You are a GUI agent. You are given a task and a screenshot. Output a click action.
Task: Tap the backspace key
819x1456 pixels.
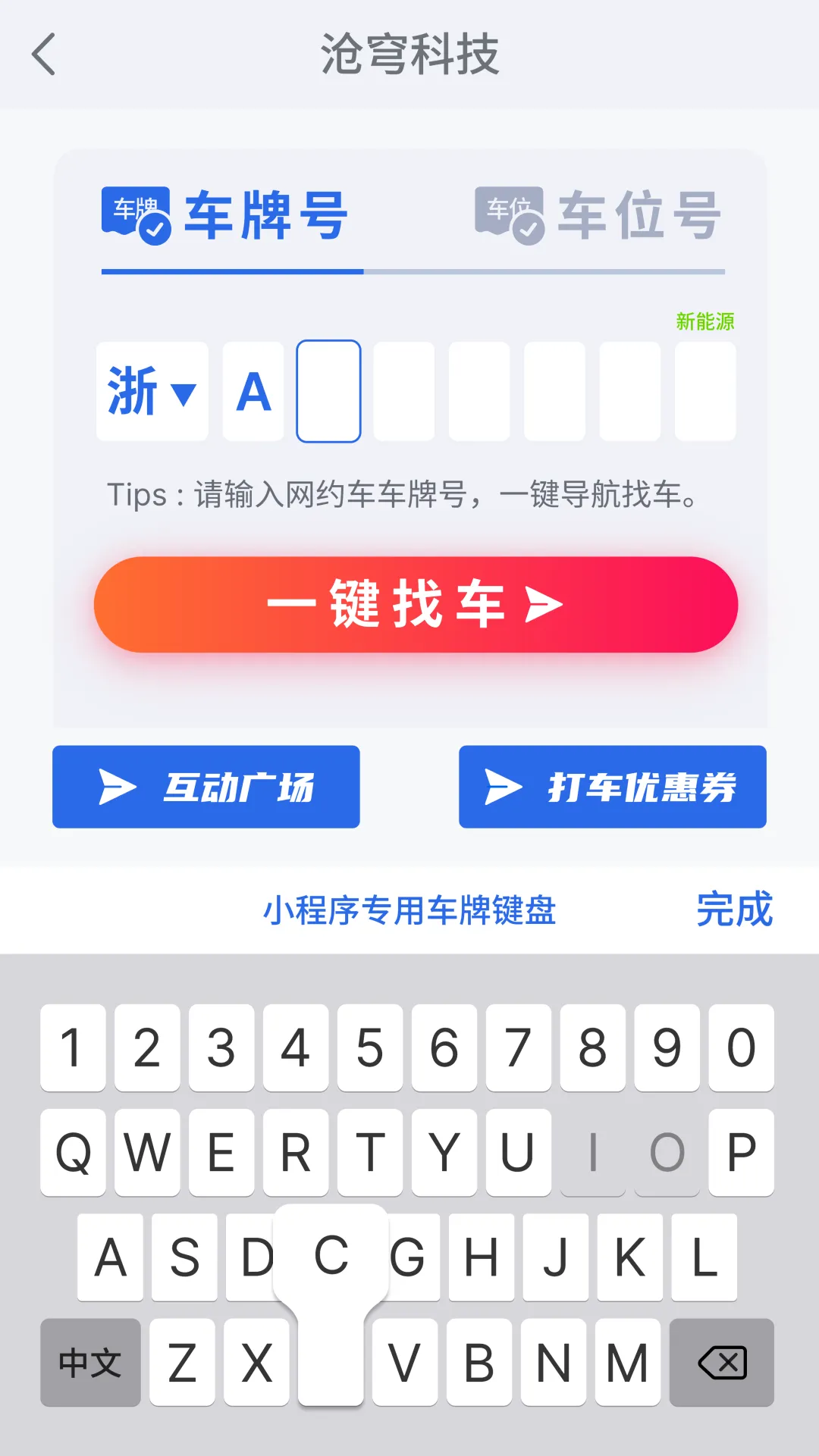click(721, 1362)
